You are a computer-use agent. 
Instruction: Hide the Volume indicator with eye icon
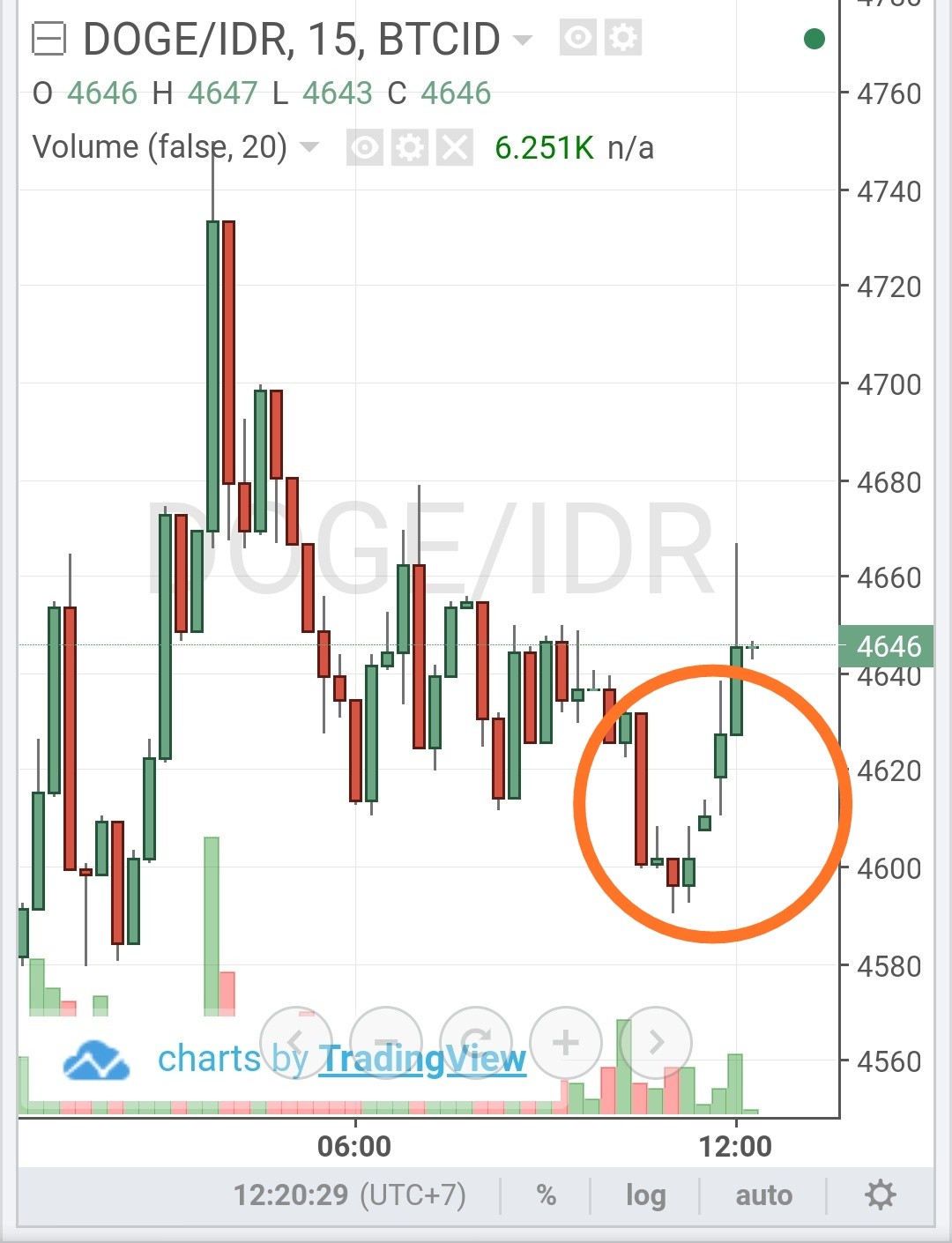pyautogui.click(x=365, y=147)
